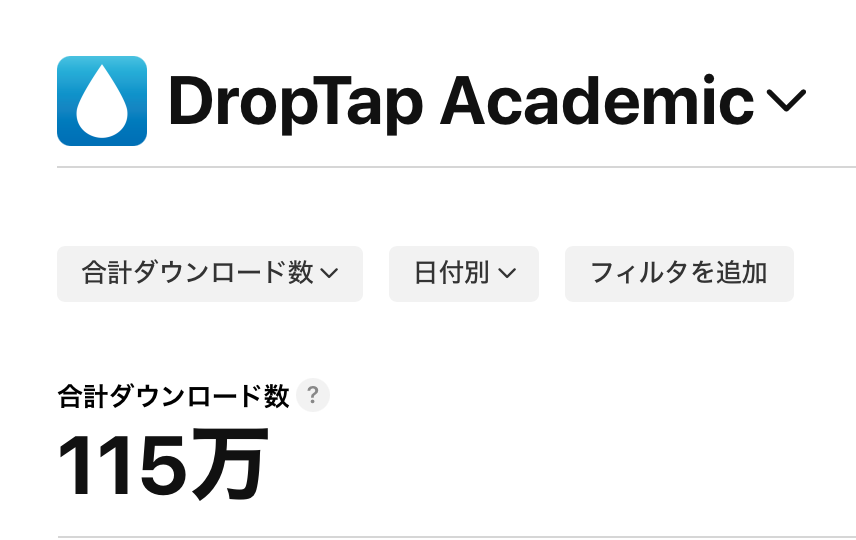Tap the フィルタを追加 button
Viewport: 856px width, 540px height.
click(x=679, y=273)
